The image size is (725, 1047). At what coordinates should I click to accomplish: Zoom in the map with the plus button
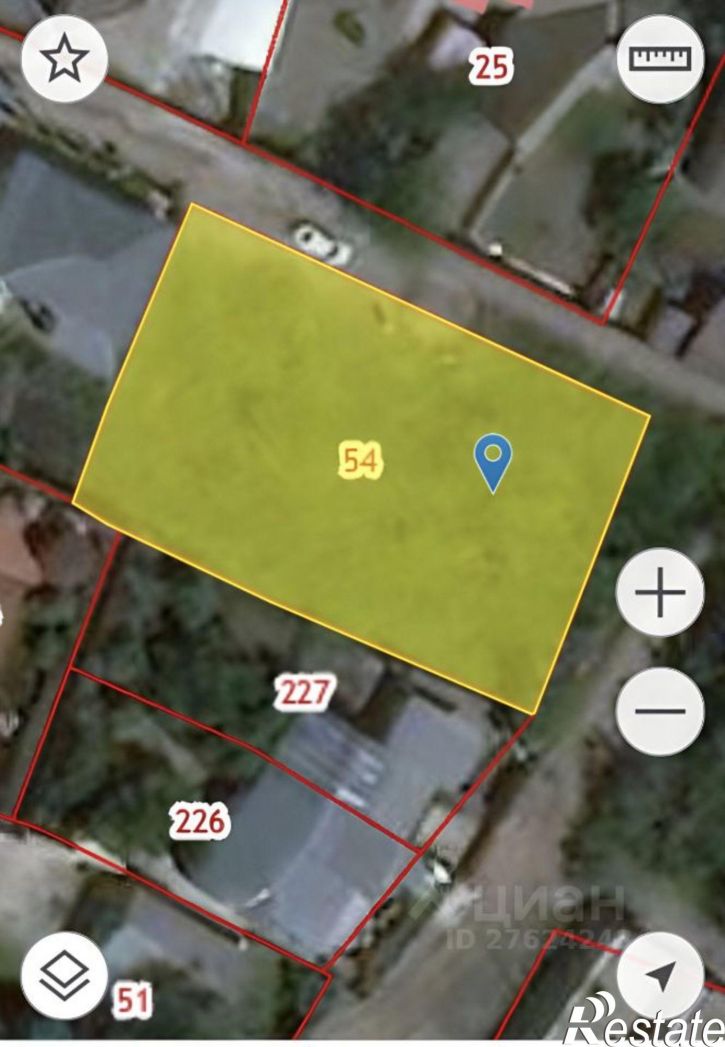pyautogui.click(x=660, y=594)
